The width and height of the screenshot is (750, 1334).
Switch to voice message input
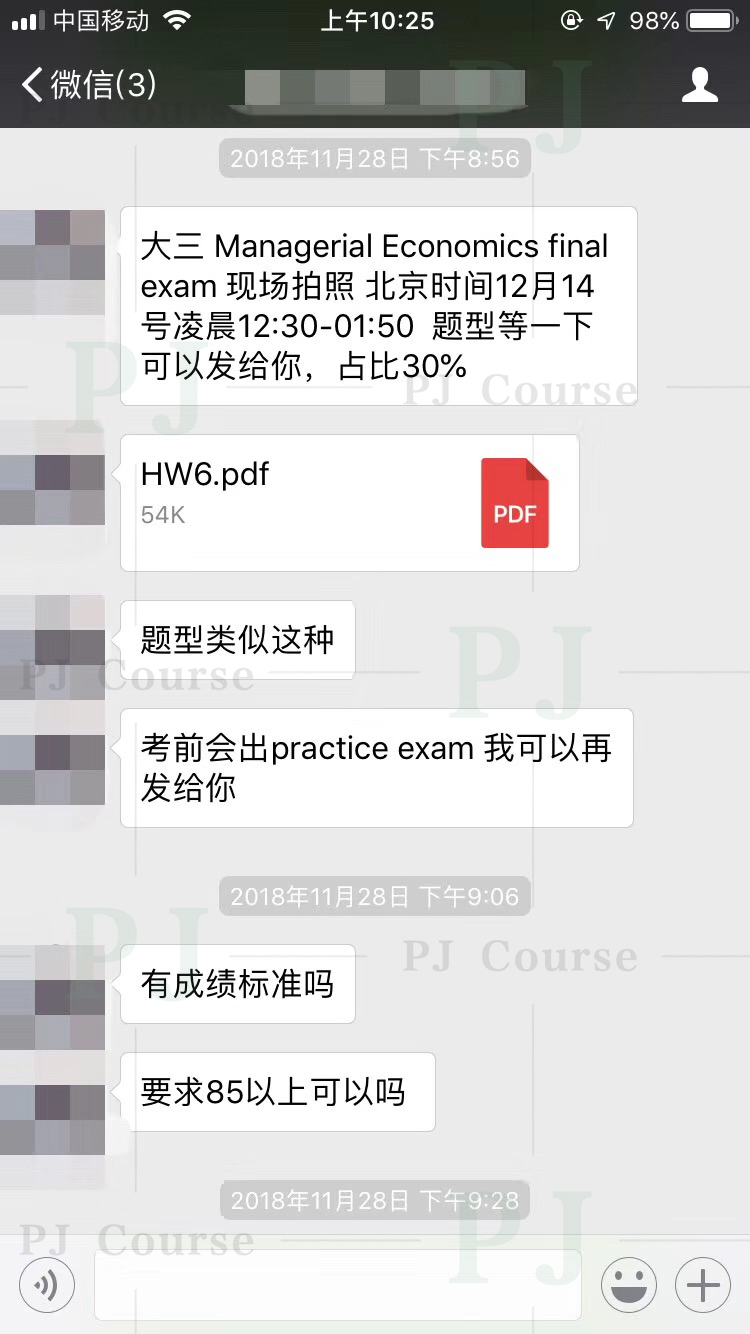point(47,1284)
